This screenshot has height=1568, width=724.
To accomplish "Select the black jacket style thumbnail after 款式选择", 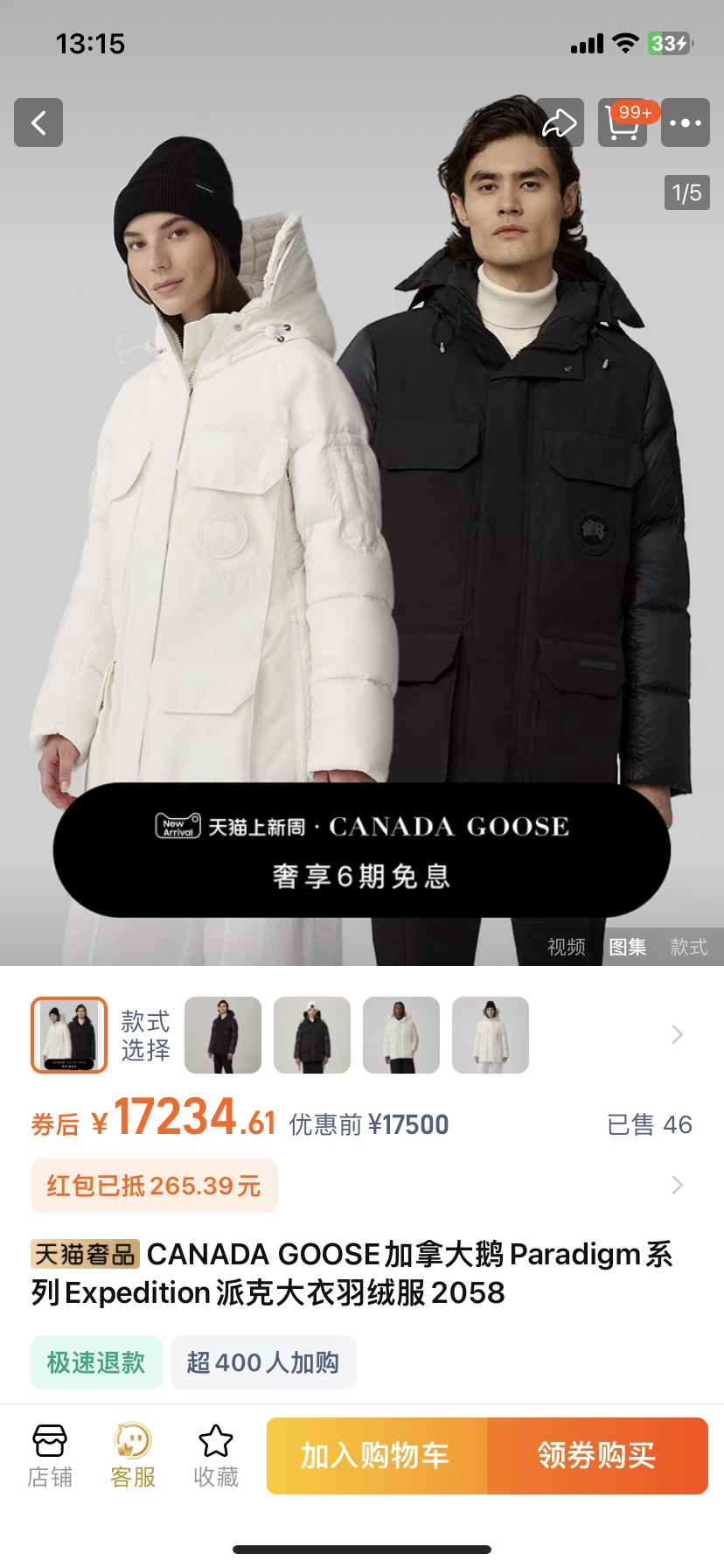I will click(223, 1035).
